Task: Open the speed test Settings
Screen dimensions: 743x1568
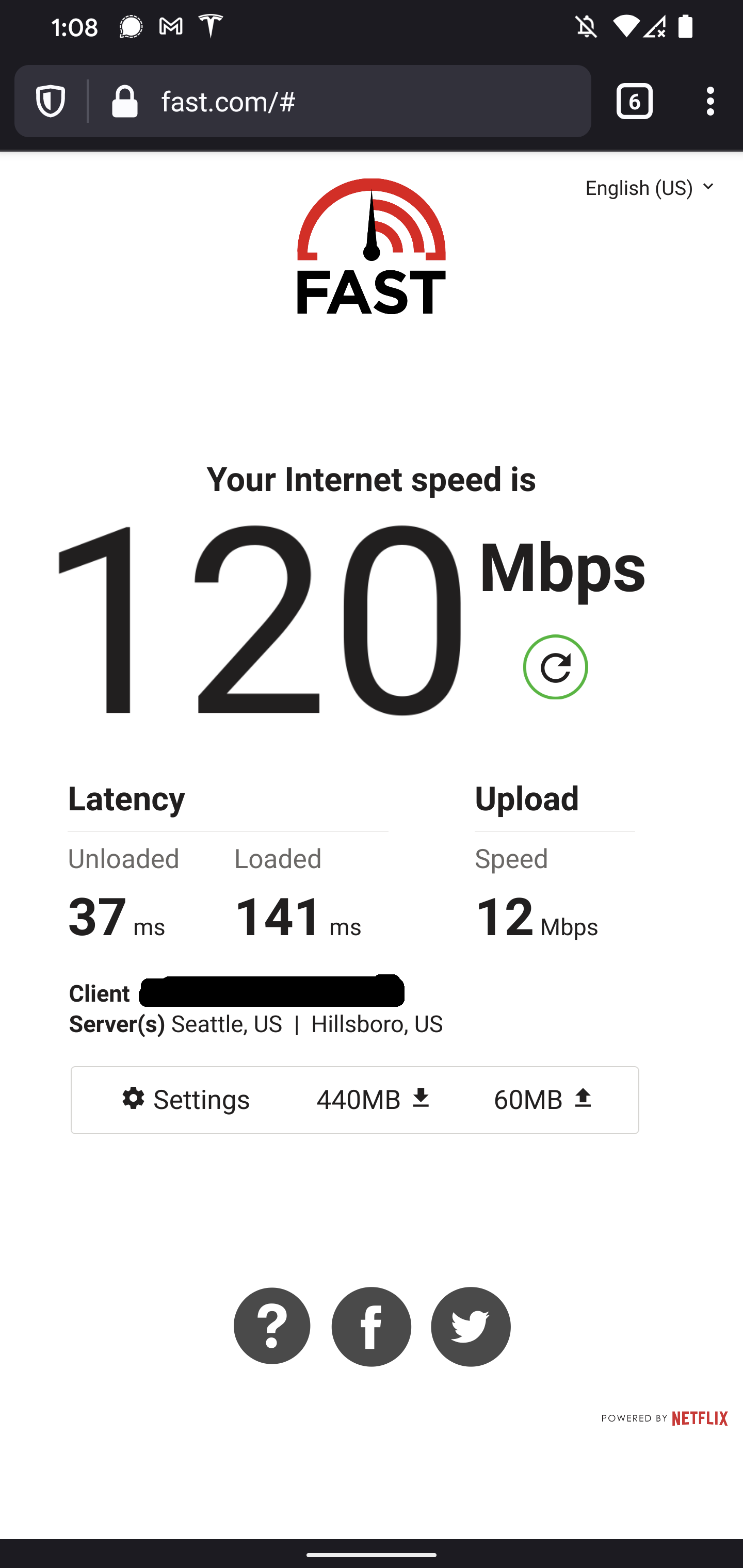Action: coord(186,1100)
